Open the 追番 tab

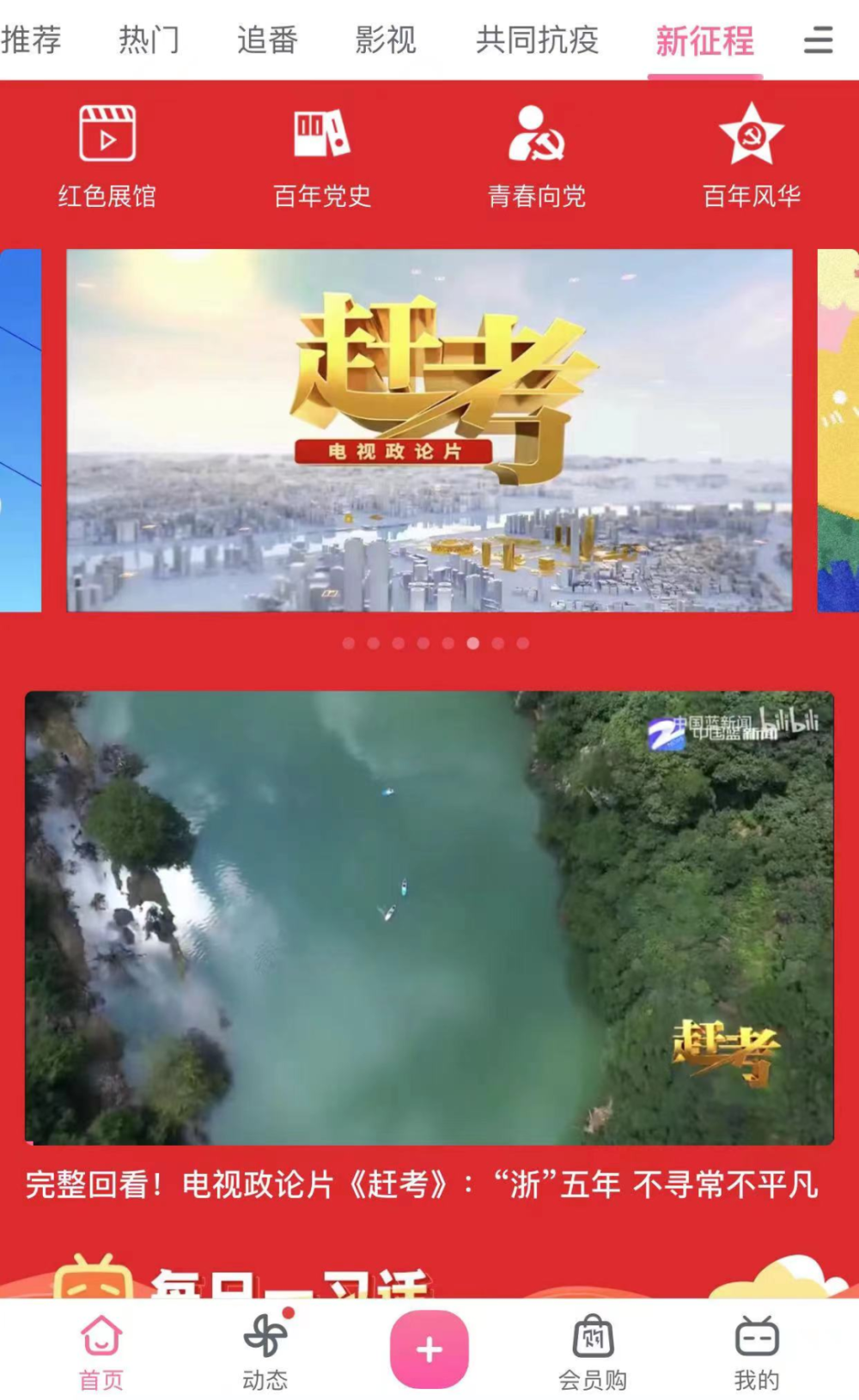(x=267, y=40)
